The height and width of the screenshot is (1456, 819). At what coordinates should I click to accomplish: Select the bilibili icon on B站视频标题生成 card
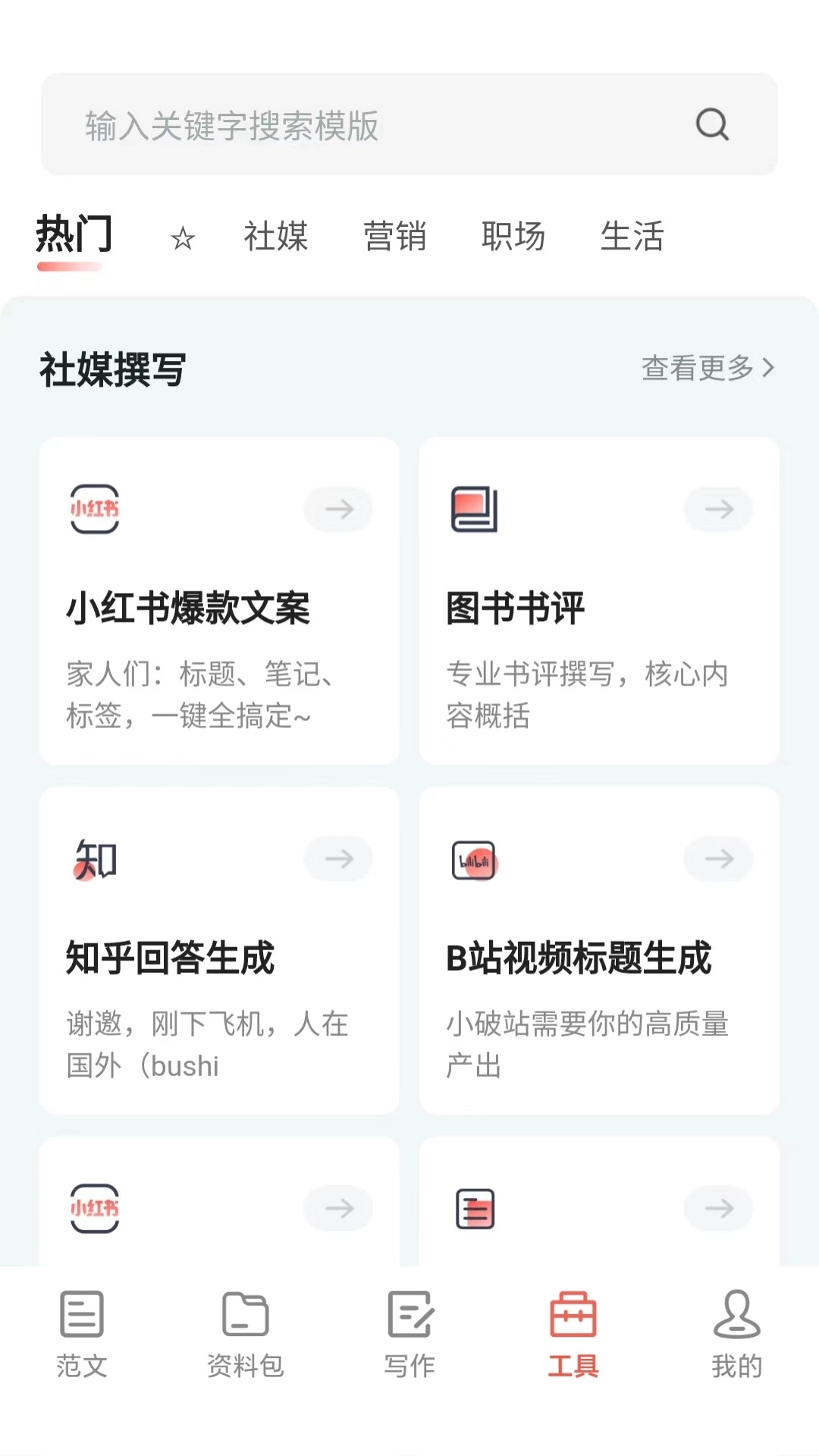click(474, 858)
